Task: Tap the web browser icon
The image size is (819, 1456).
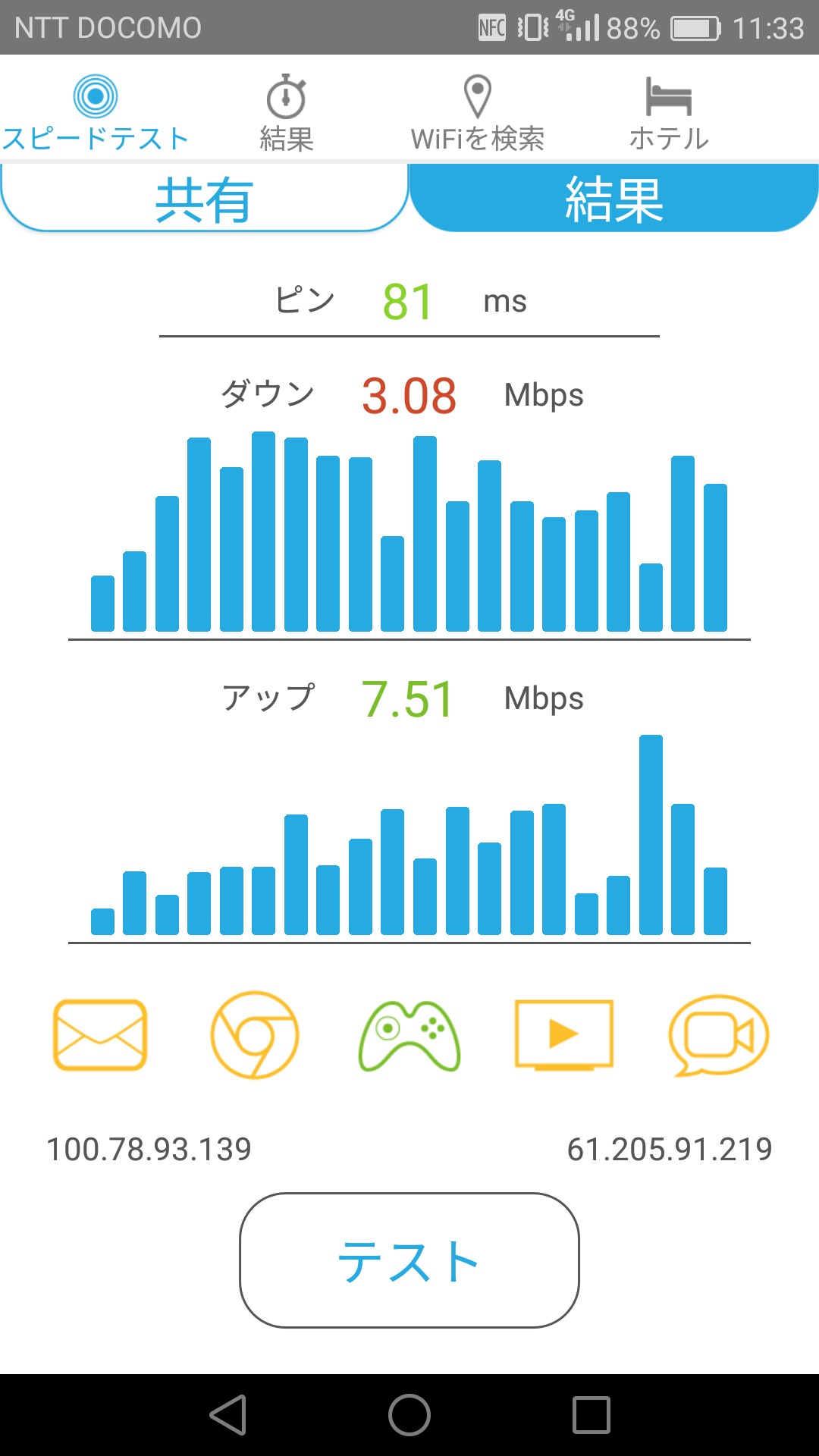Action: tap(255, 1034)
